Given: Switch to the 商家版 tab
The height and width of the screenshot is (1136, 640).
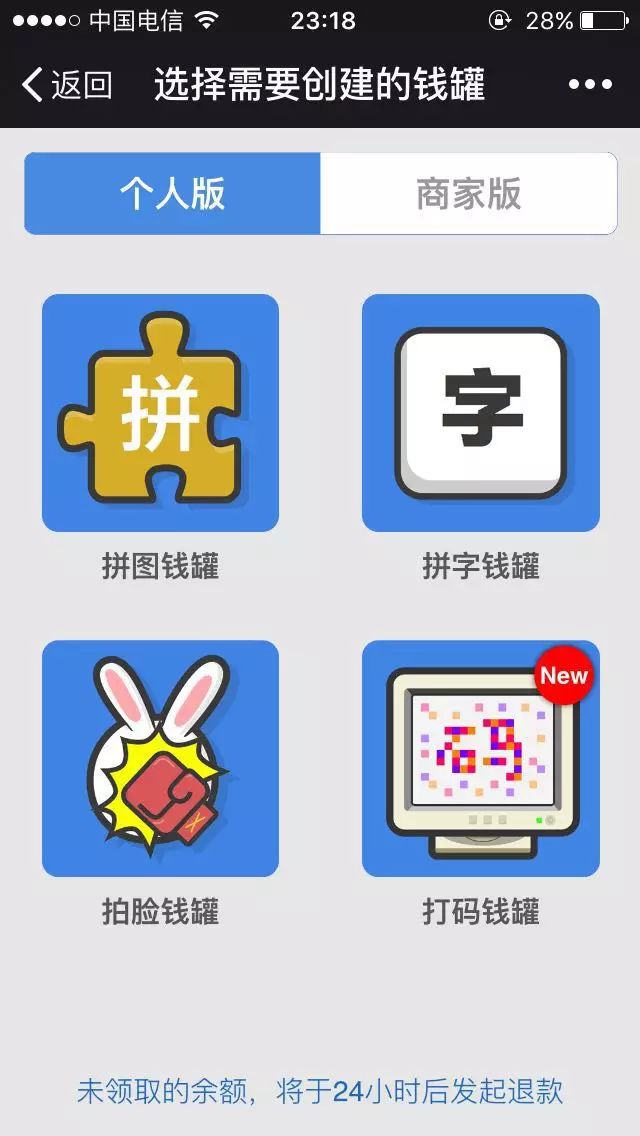Looking at the screenshot, I should coord(468,194).
